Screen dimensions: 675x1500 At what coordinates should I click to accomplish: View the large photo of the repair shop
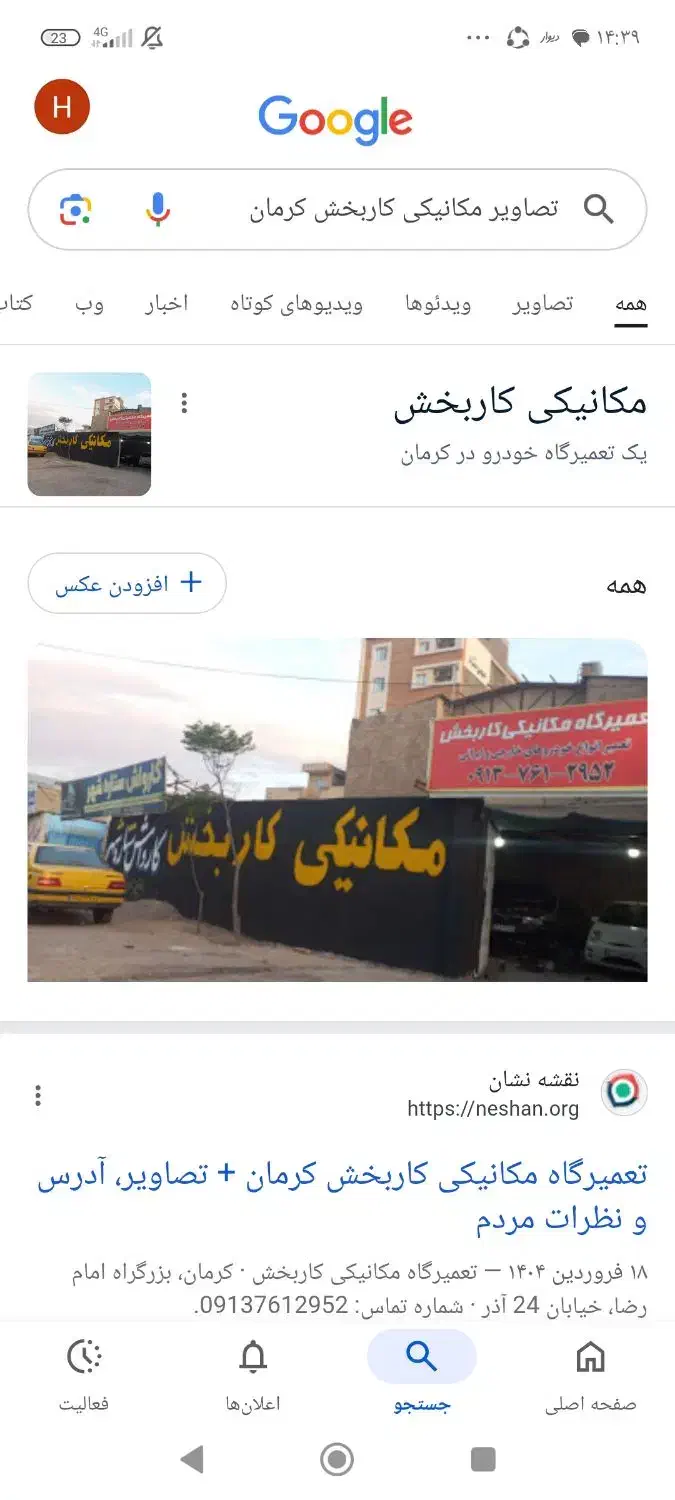click(337, 809)
